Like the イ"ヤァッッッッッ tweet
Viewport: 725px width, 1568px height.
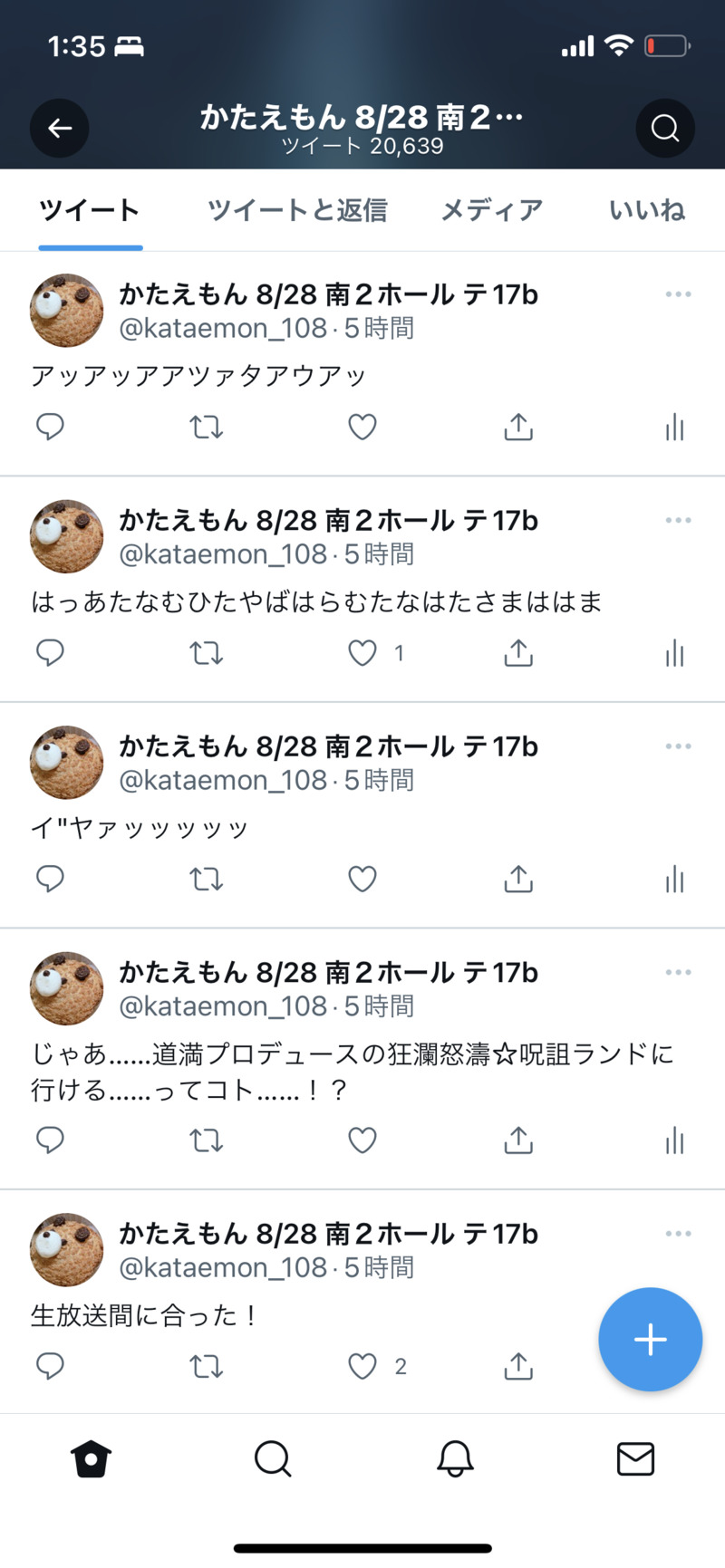362,879
